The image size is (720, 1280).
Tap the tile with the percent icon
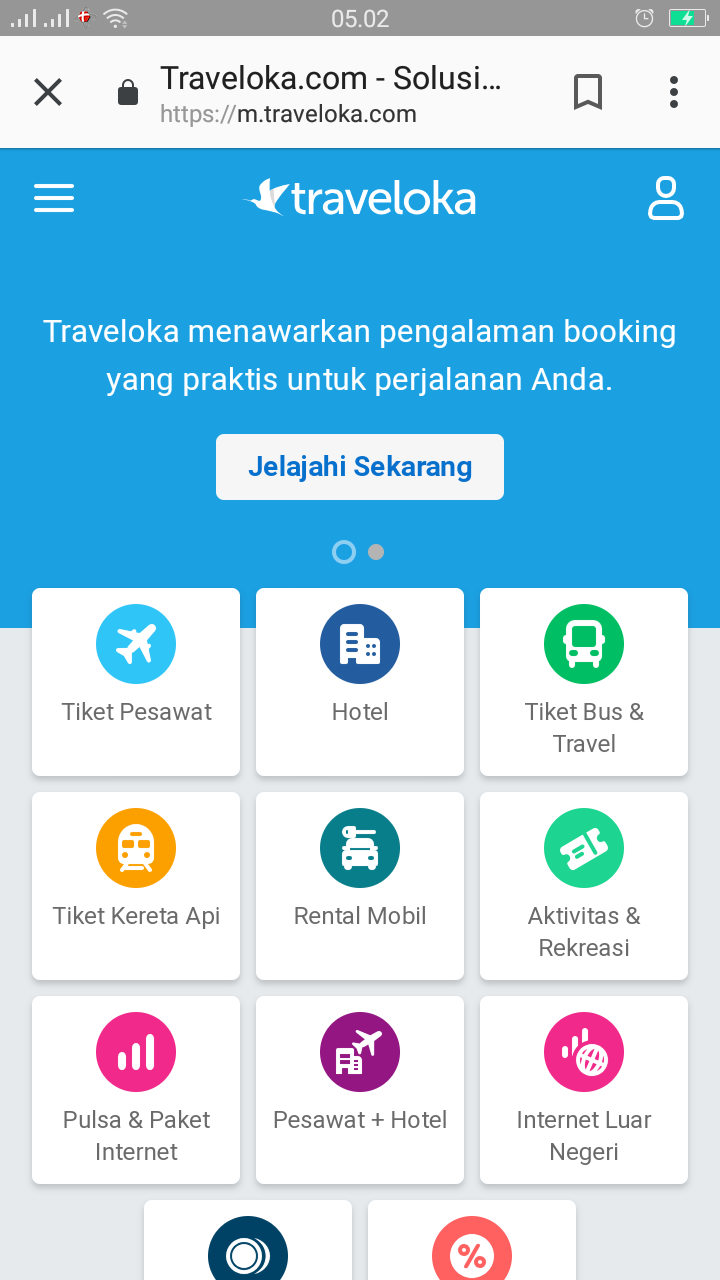pyautogui.click(x=472, y=1245)
